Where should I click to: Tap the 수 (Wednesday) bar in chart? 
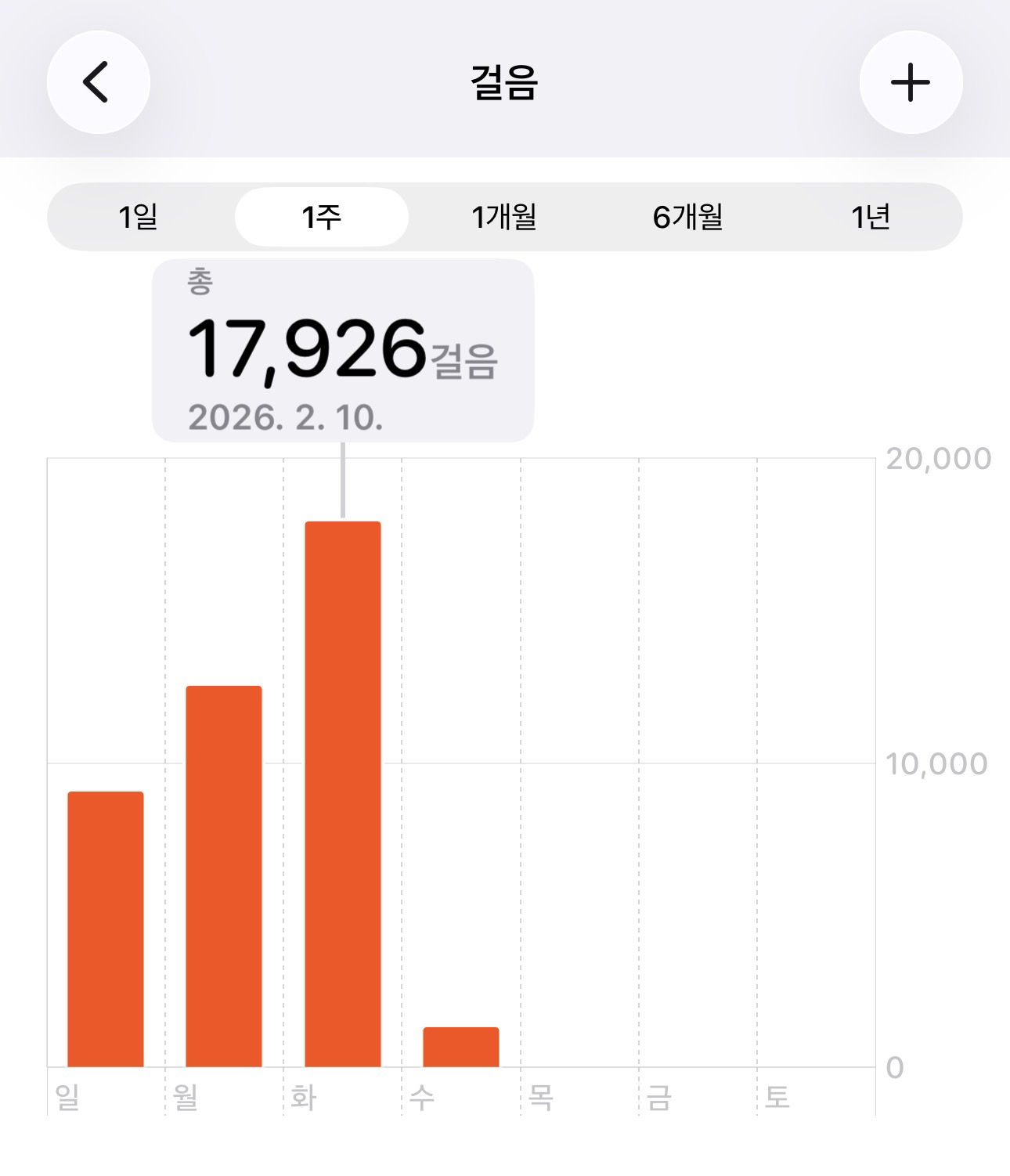(x=461, y=1047)
